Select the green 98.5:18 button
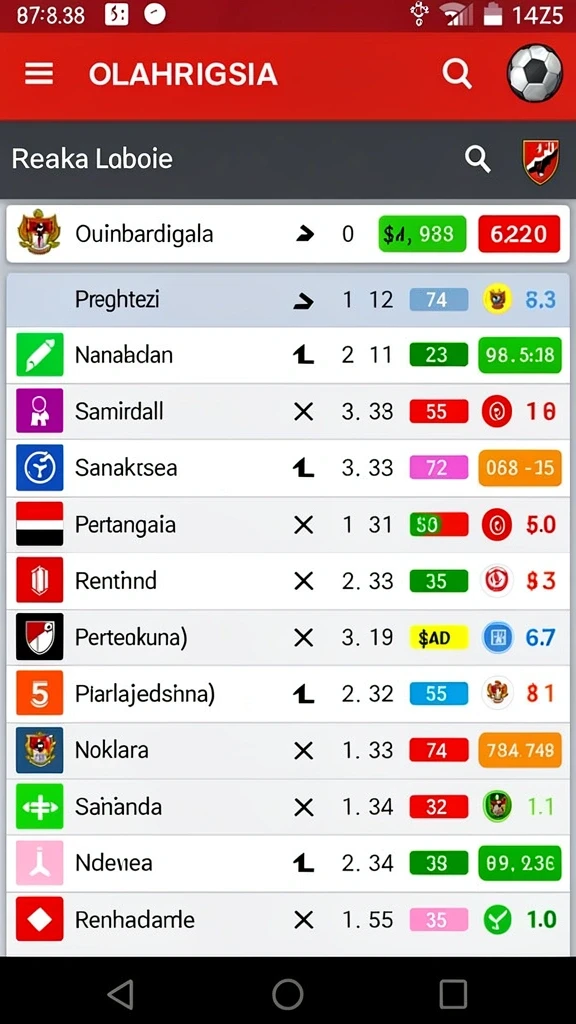 coord(520,355)
